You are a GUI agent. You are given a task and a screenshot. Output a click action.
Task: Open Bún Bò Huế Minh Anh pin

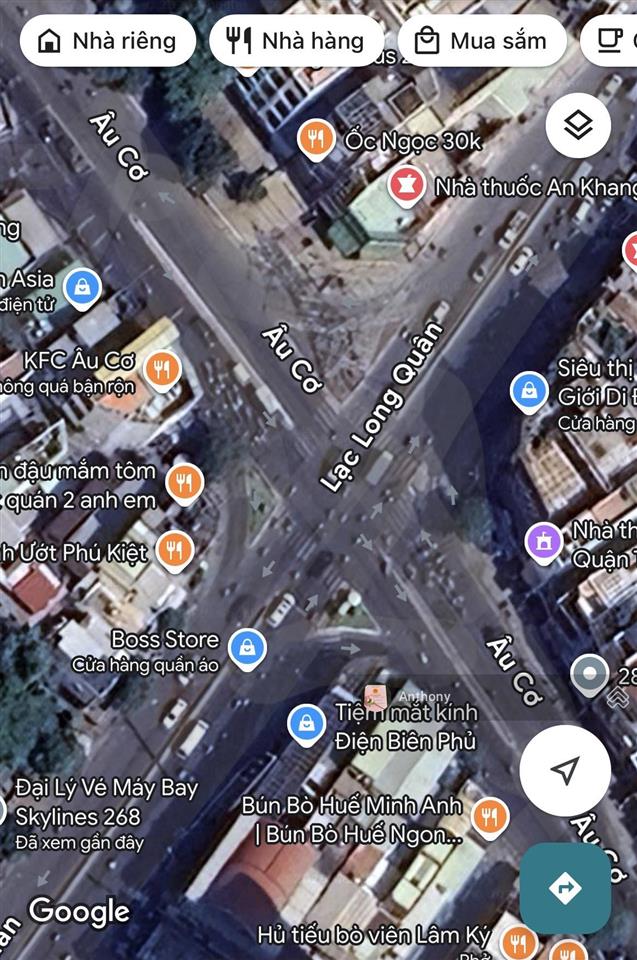tap(489, 817)
